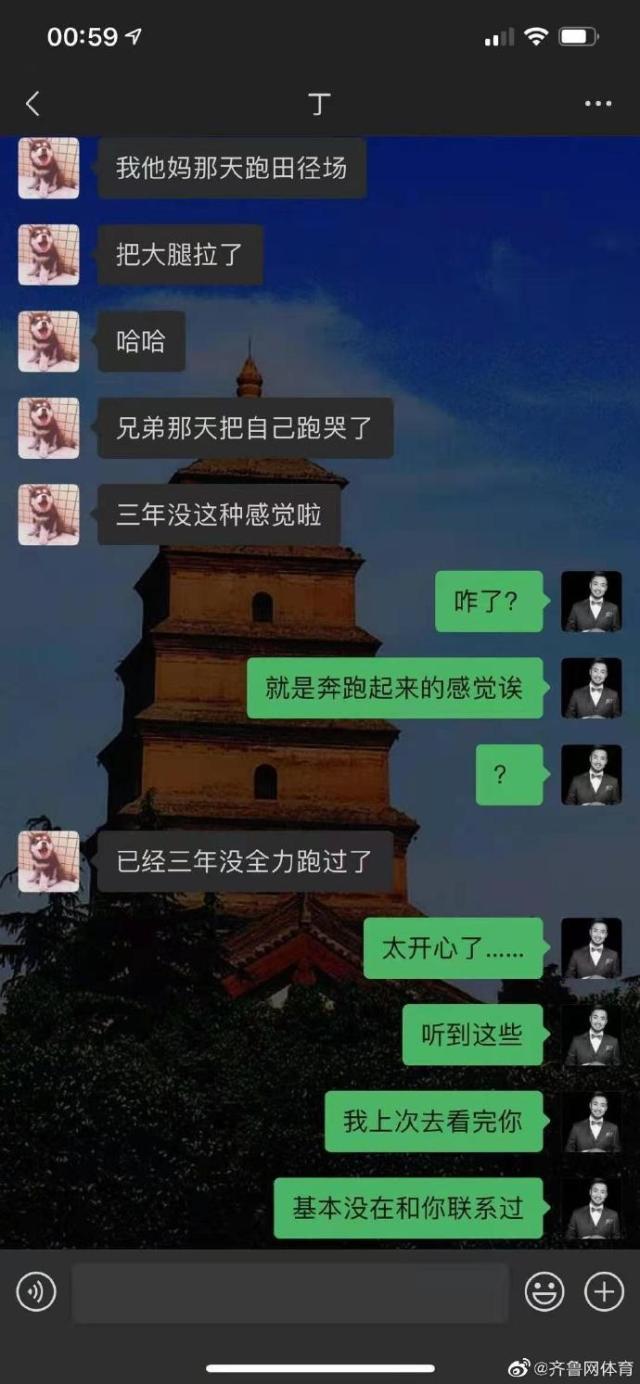Open the sender avatar beside "咋了?"

[x=591, y=602]
